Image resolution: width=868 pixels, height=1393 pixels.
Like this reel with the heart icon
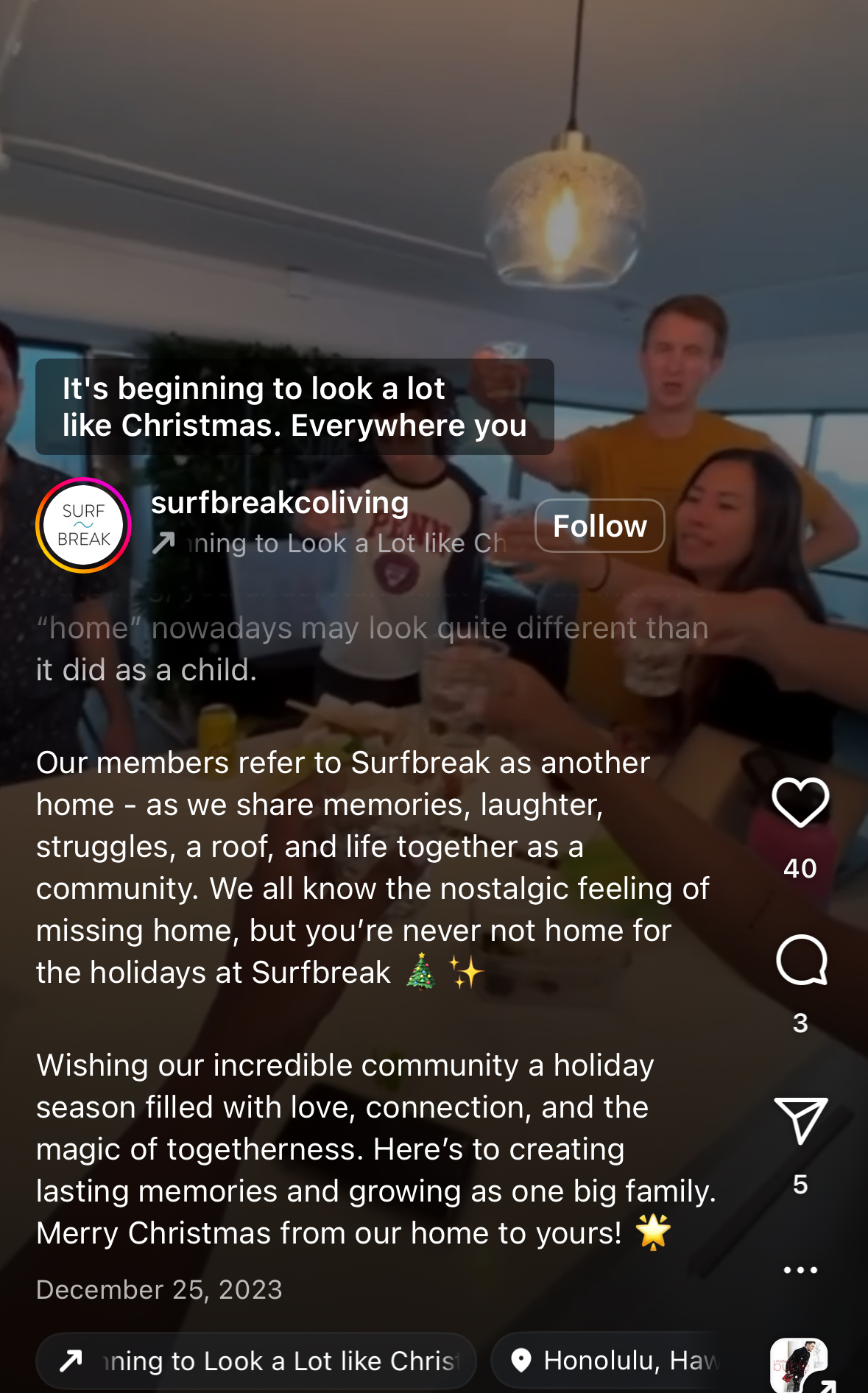tap(800, 803)
